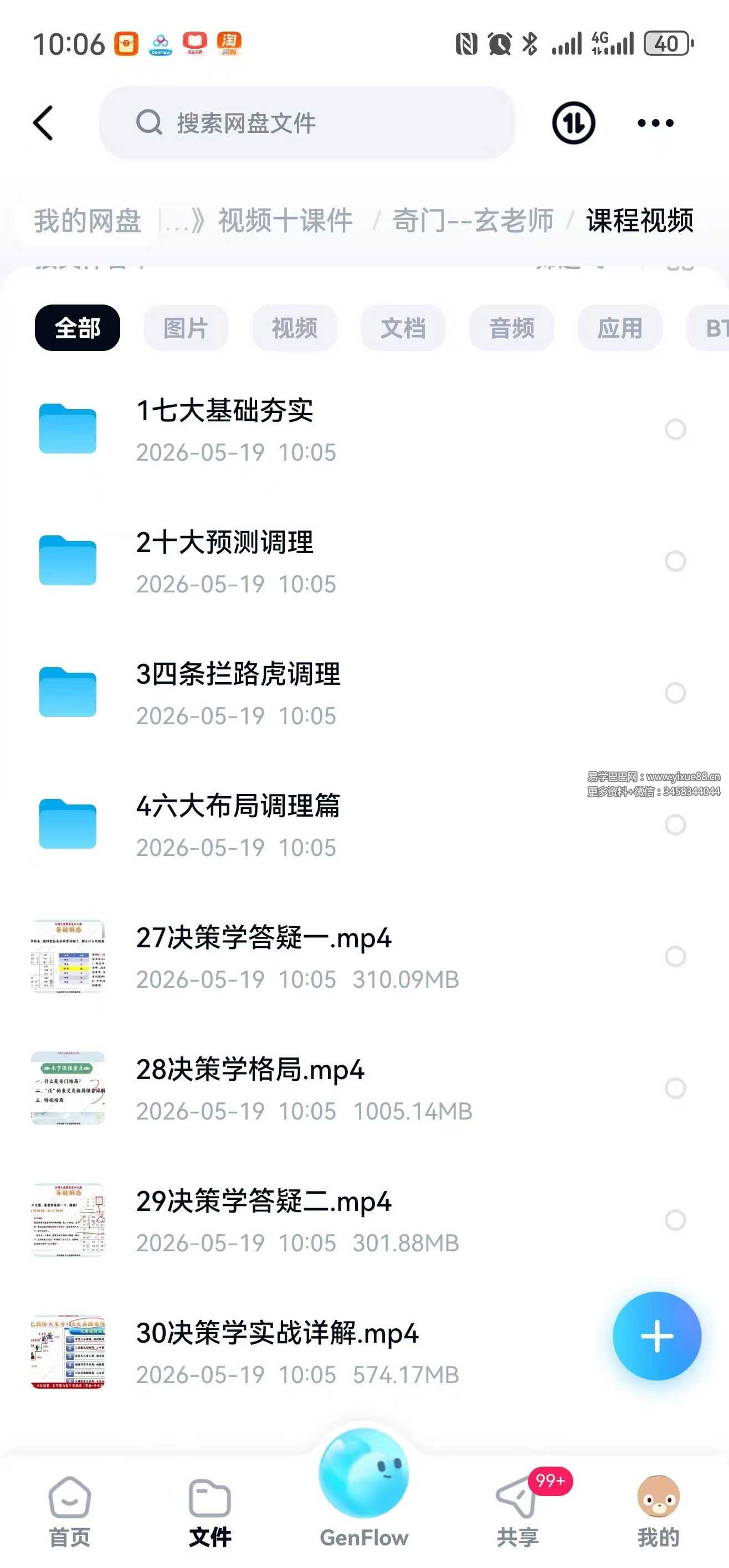Select the circle next to 3四条拦路虎调理
This screenshot has height=1568, width=729.
pyautogui.click(x=675, y=693)
